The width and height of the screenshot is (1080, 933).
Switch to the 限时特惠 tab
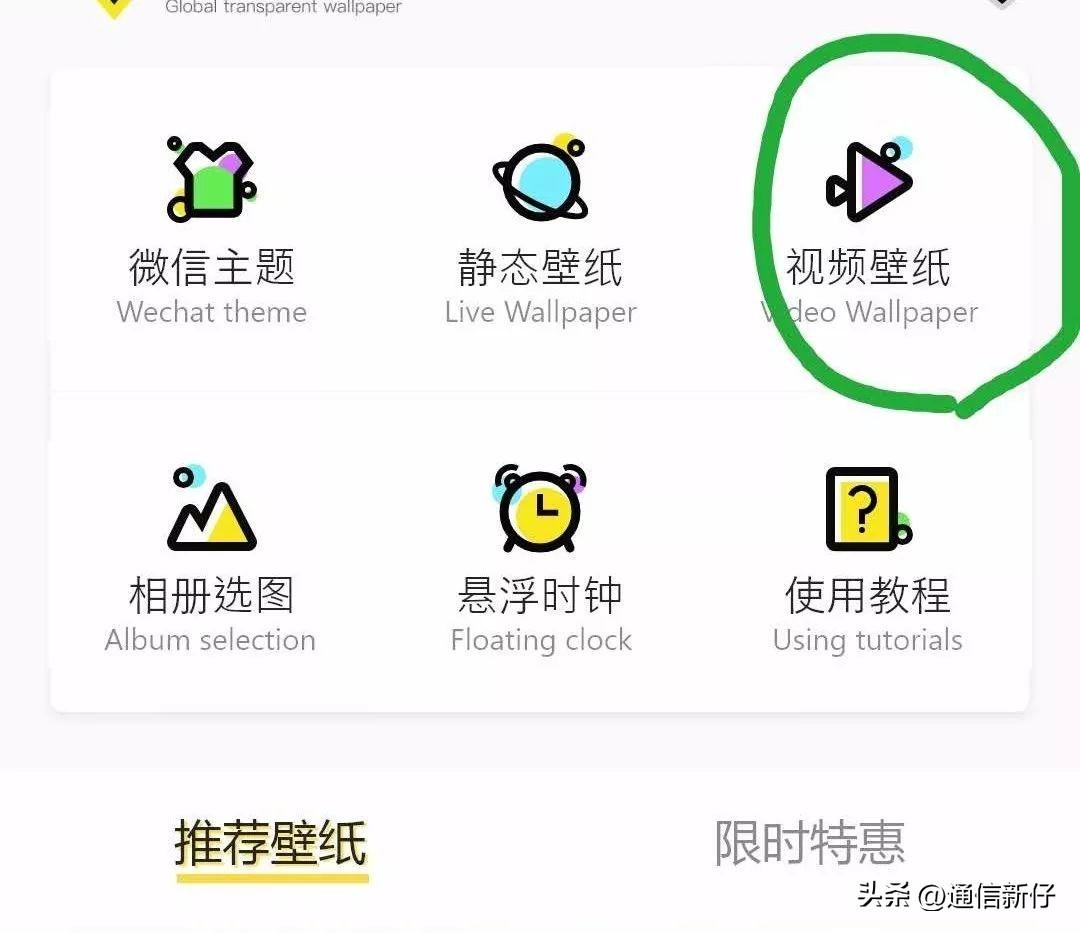point(809,845)
